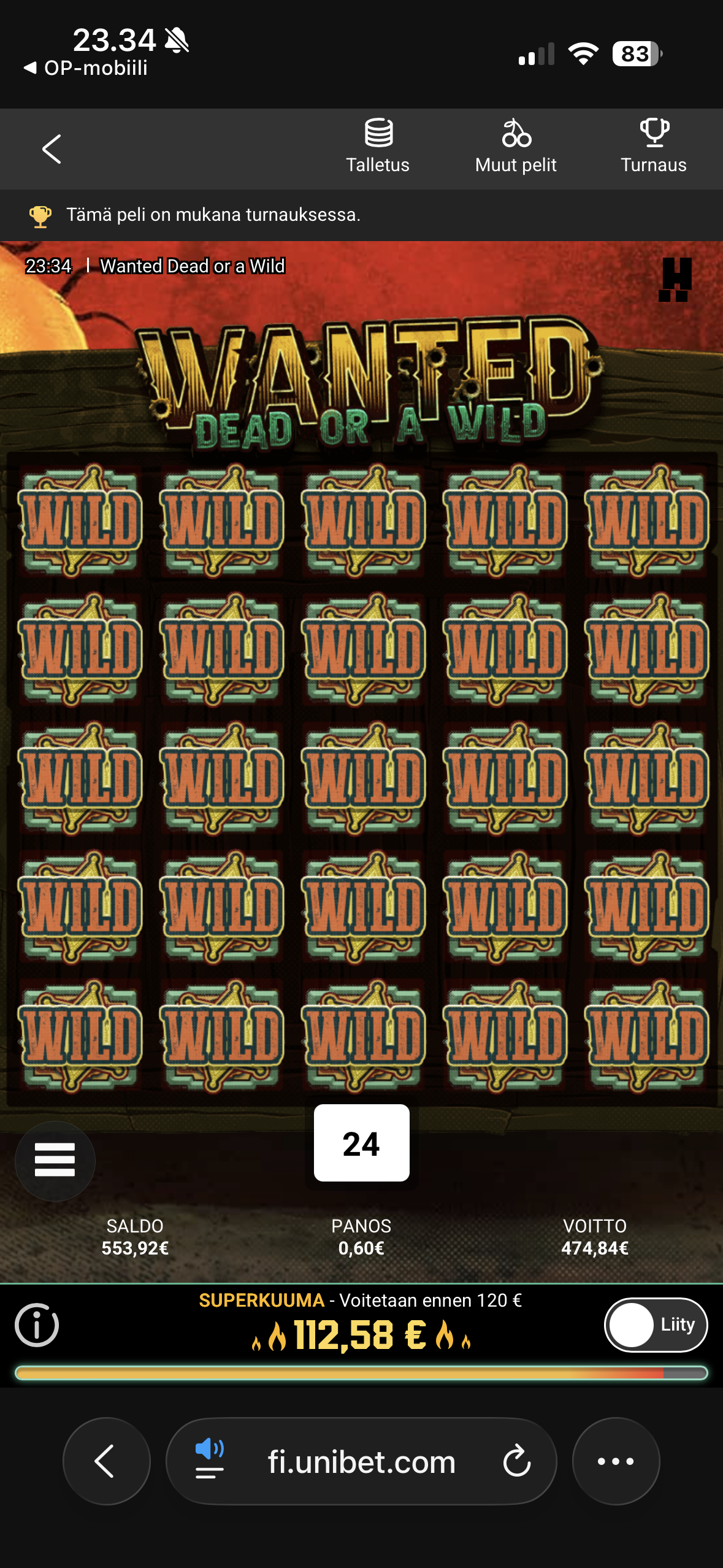Open the browser more options menu
Screen dimensions: 723x1568
[x=616, y=1461]
